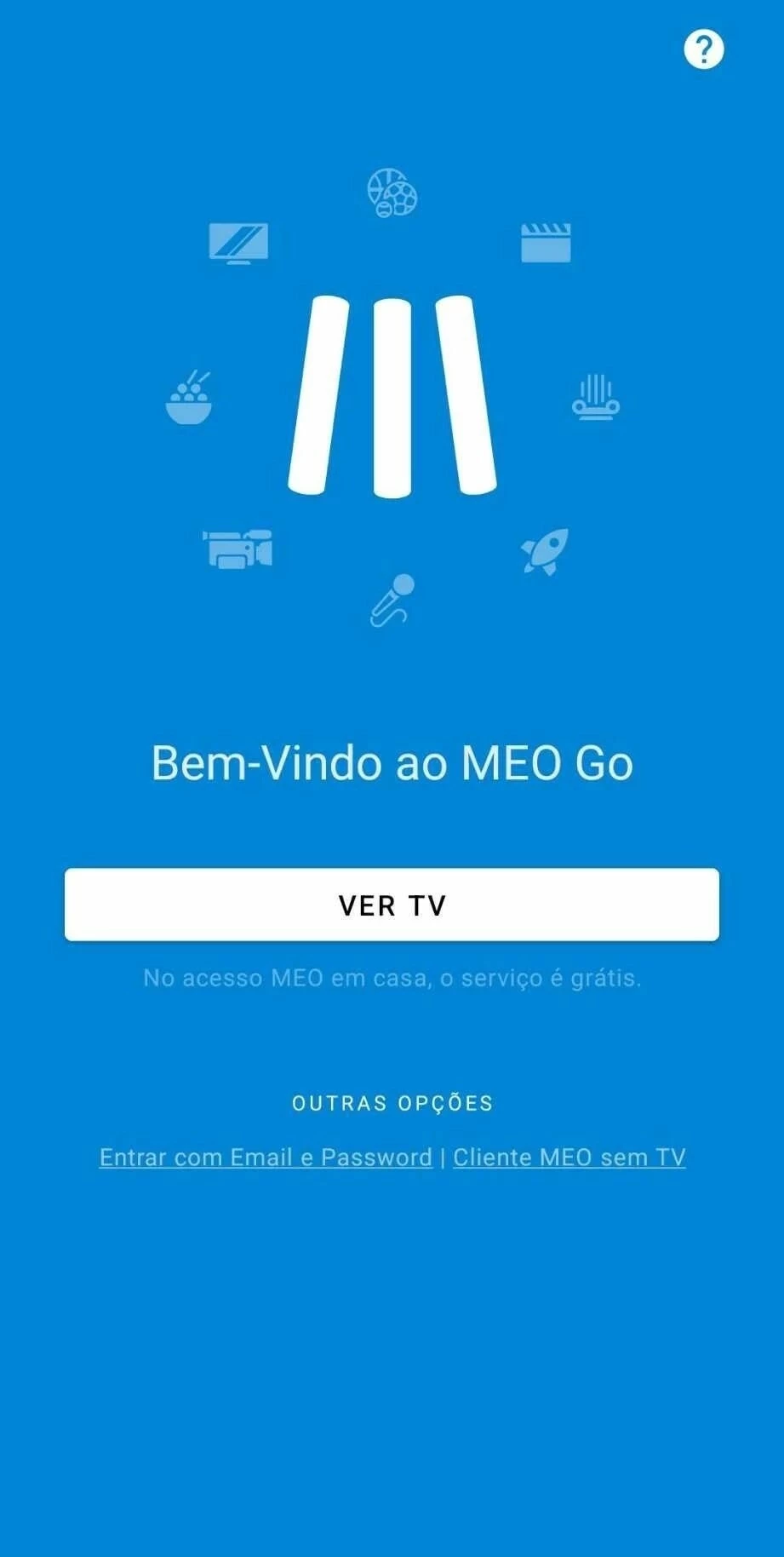This screenshot has width=784, height=1557.
Task: Open the help question mark icon
Action: point(703,49)
